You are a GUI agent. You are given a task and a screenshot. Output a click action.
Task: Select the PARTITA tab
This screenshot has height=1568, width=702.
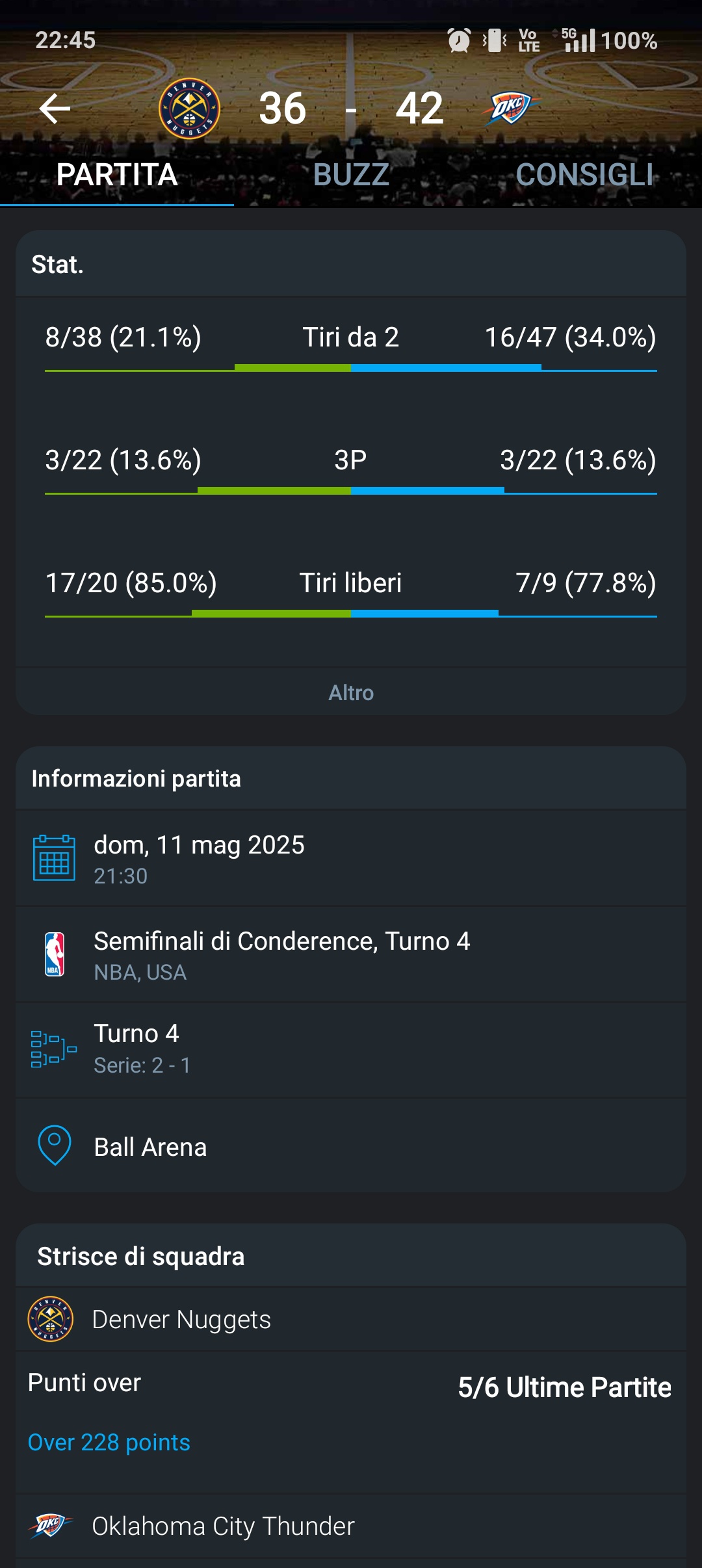(x=117, y=175)
